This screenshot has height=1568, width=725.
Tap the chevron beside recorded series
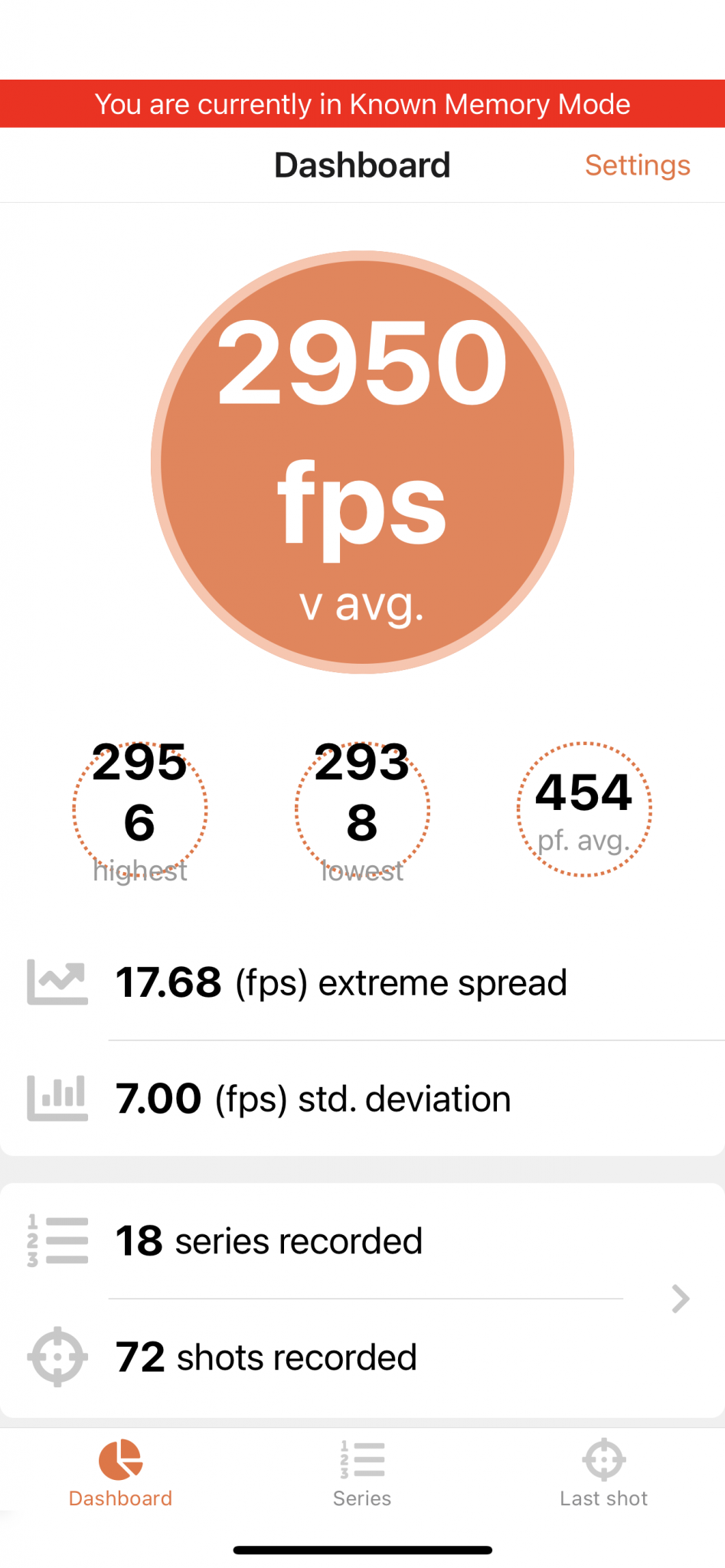[680, 1299]
